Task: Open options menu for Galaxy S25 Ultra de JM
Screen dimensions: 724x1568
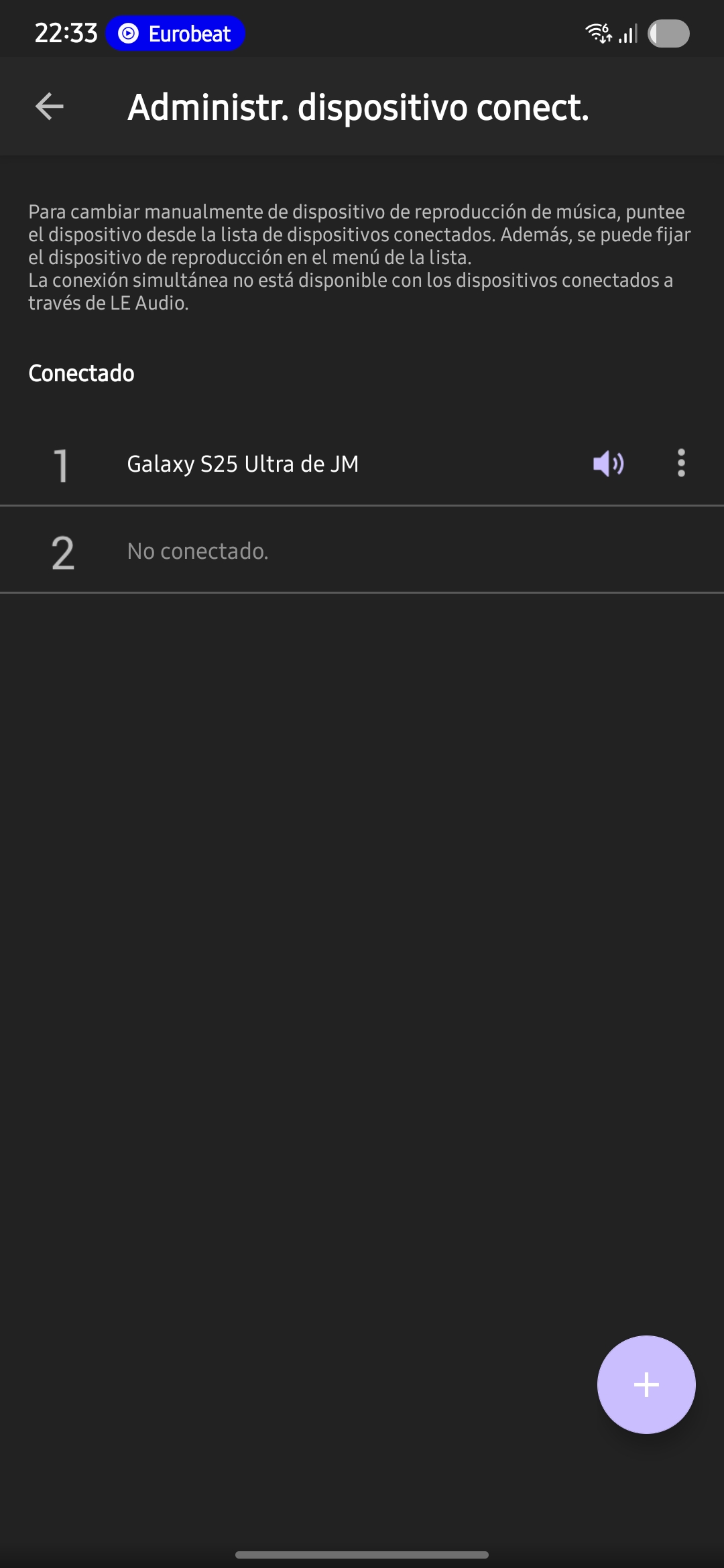Action: coord(681,463)
